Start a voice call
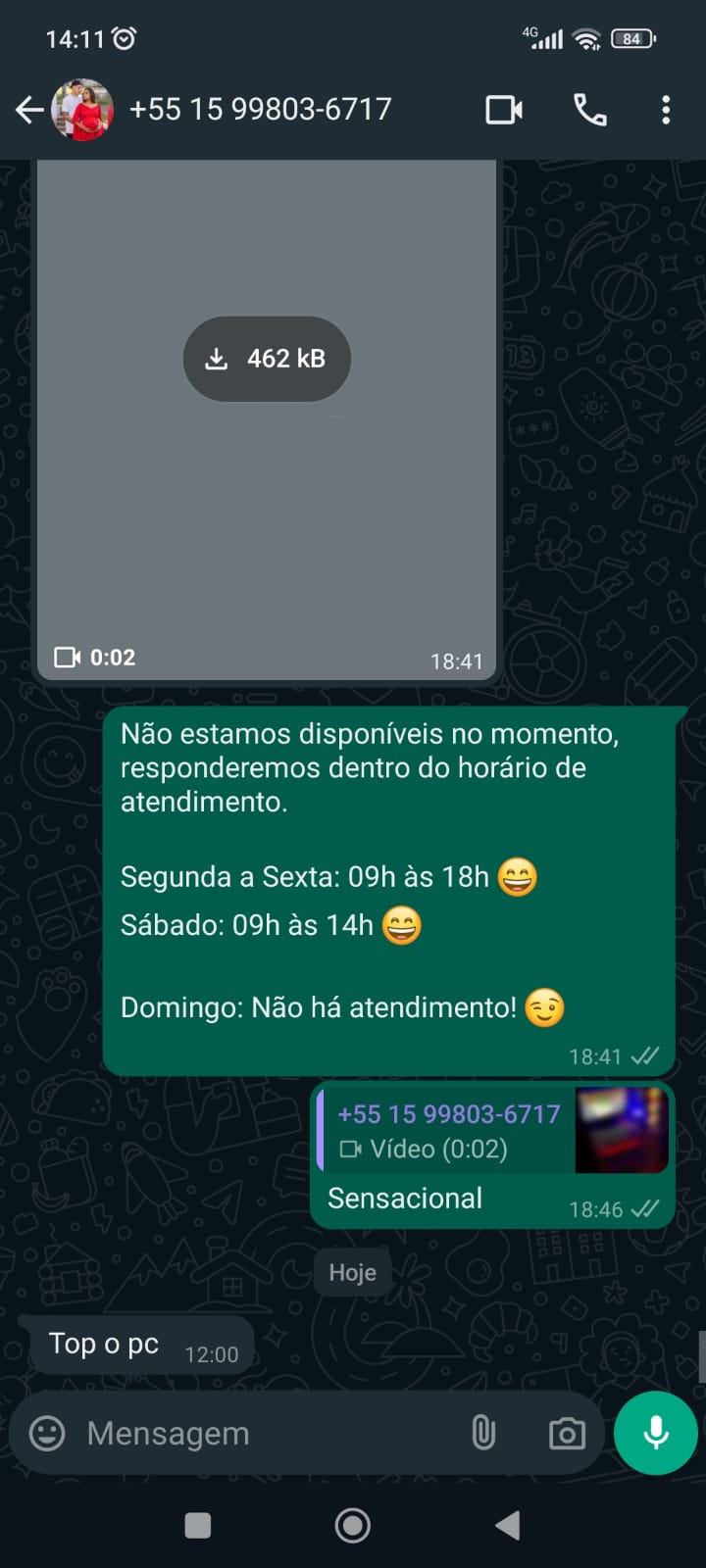Image resolution: width=706 pixels, height=1568 pixels. [589, 110]
